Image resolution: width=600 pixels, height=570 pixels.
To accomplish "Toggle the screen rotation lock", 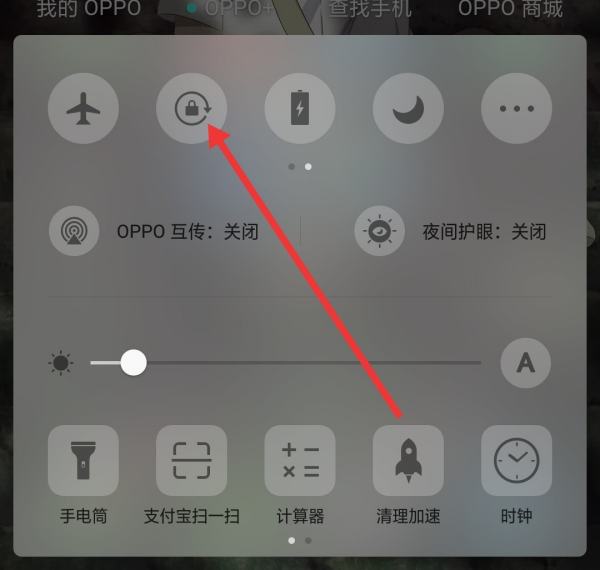I will [191, 109].
